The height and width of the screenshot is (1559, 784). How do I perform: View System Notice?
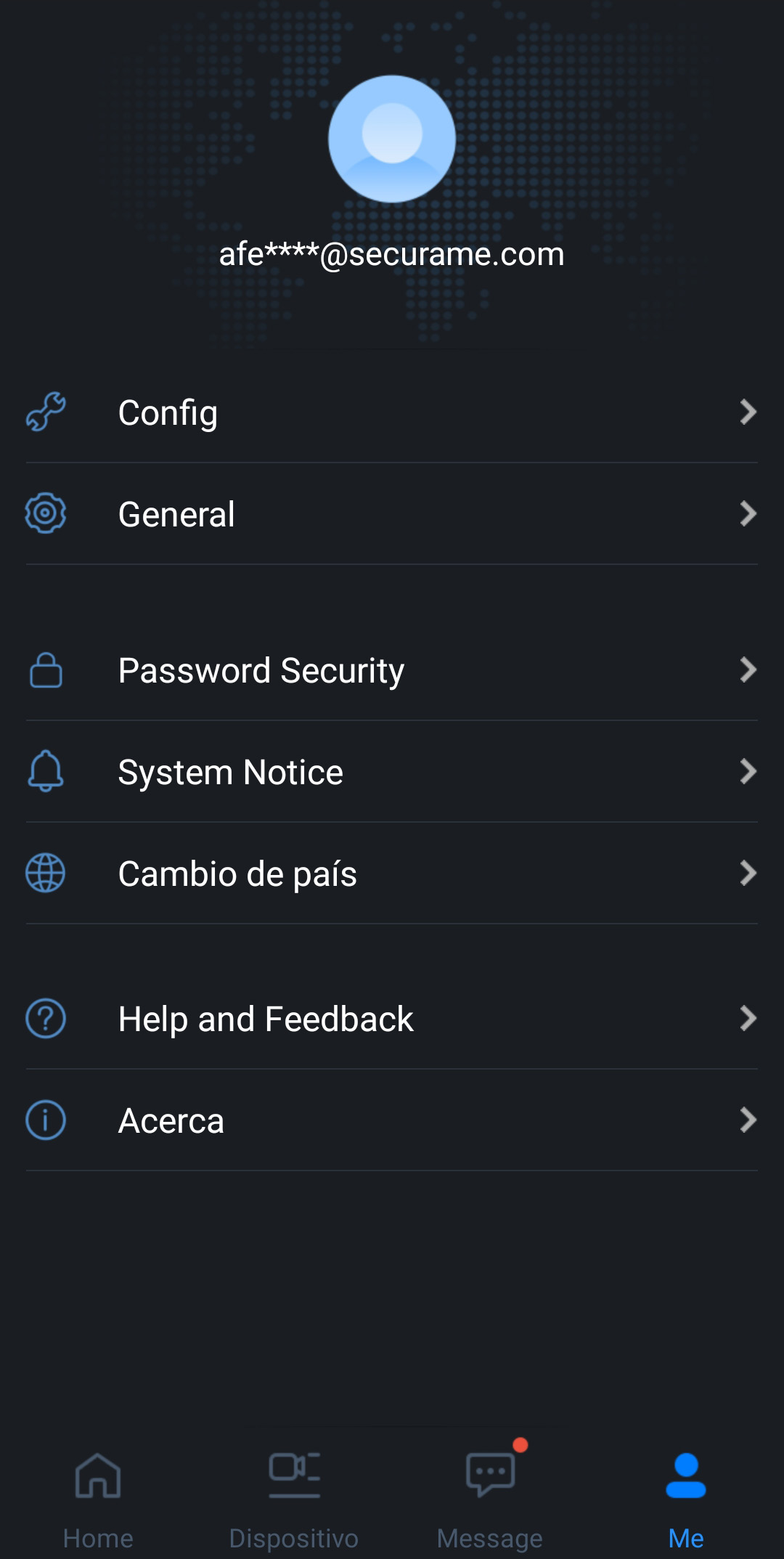pyautogui.click(x=392, y=772)
